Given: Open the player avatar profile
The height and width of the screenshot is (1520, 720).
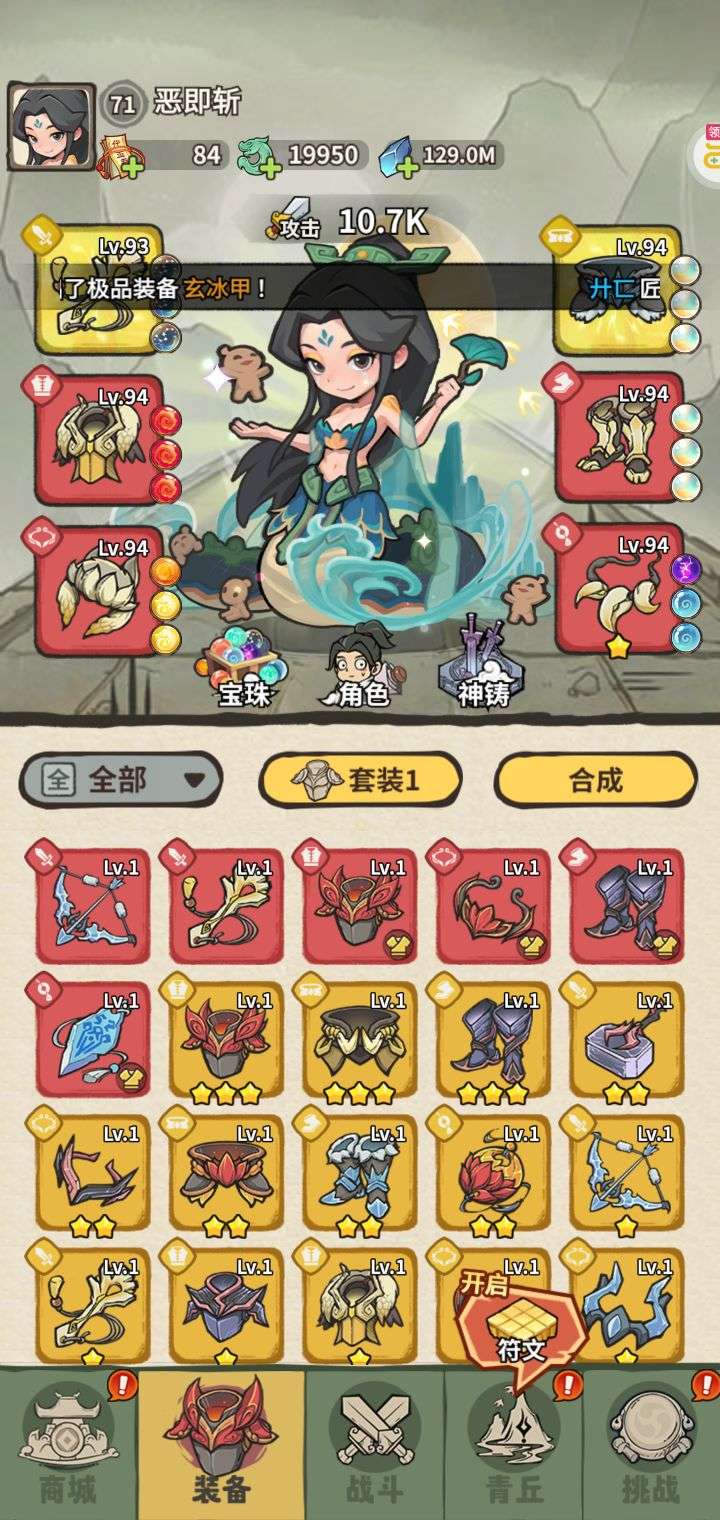Looking at the screenshot, I should (52, 127).
